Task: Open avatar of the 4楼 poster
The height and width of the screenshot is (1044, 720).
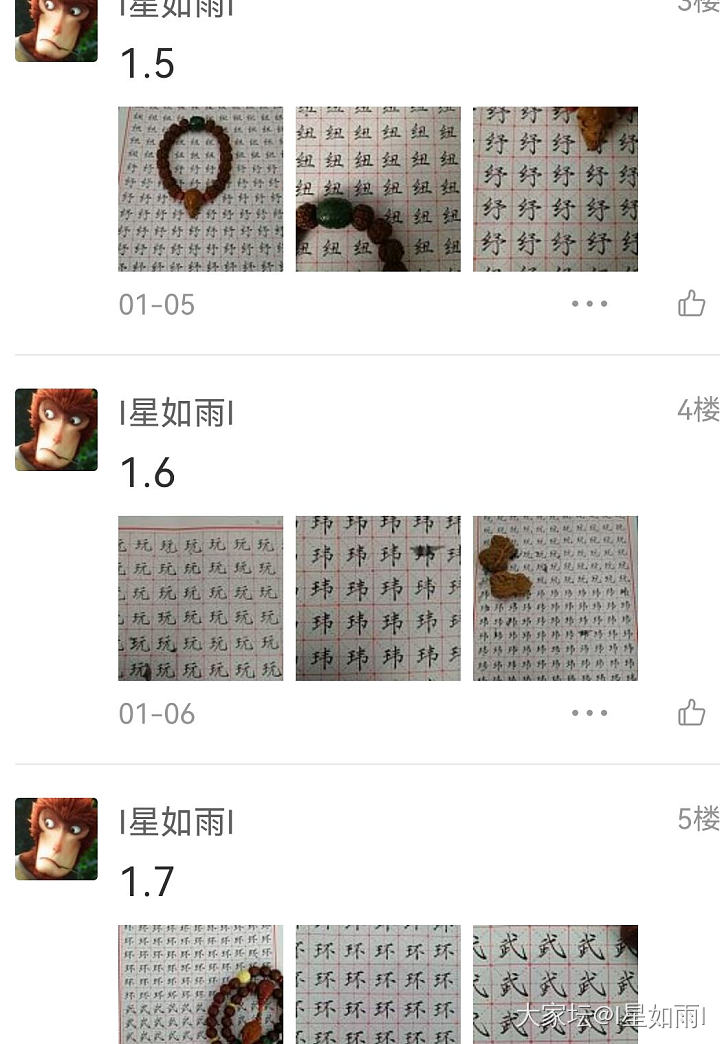Action: (x=56, y=429)
